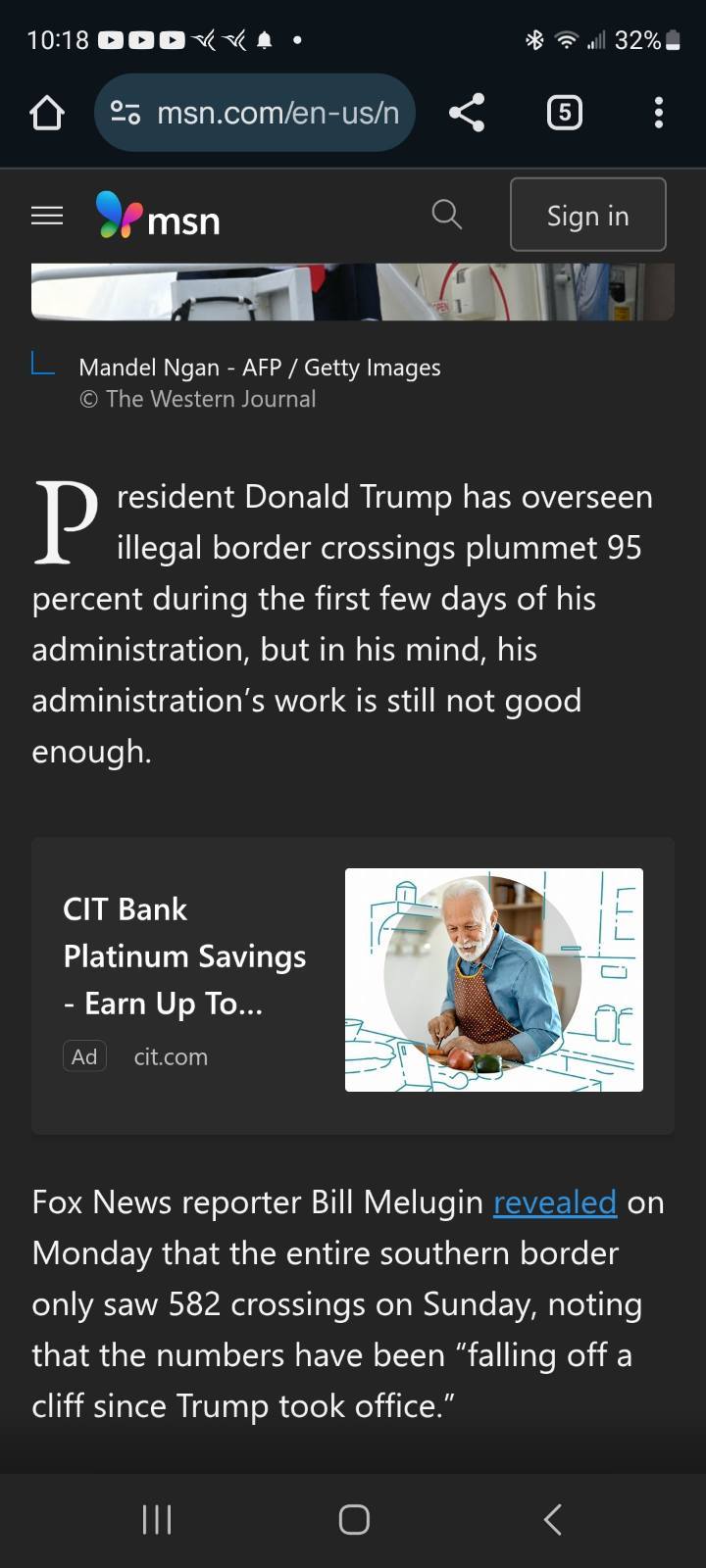Open the browser overflow menu
Viewport: 706px width, 1568px height.
click(659, 113)
